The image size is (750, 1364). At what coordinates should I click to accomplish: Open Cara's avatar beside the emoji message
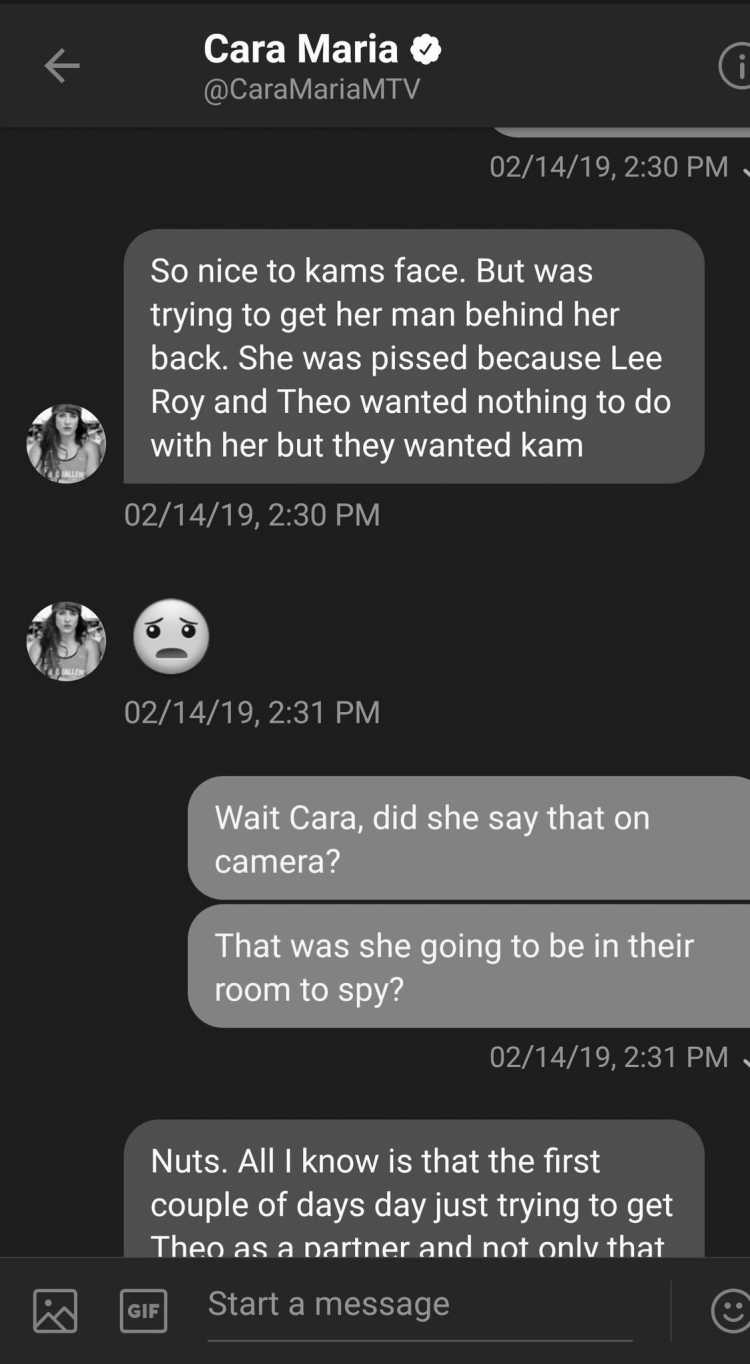click(x=66, y=641)
